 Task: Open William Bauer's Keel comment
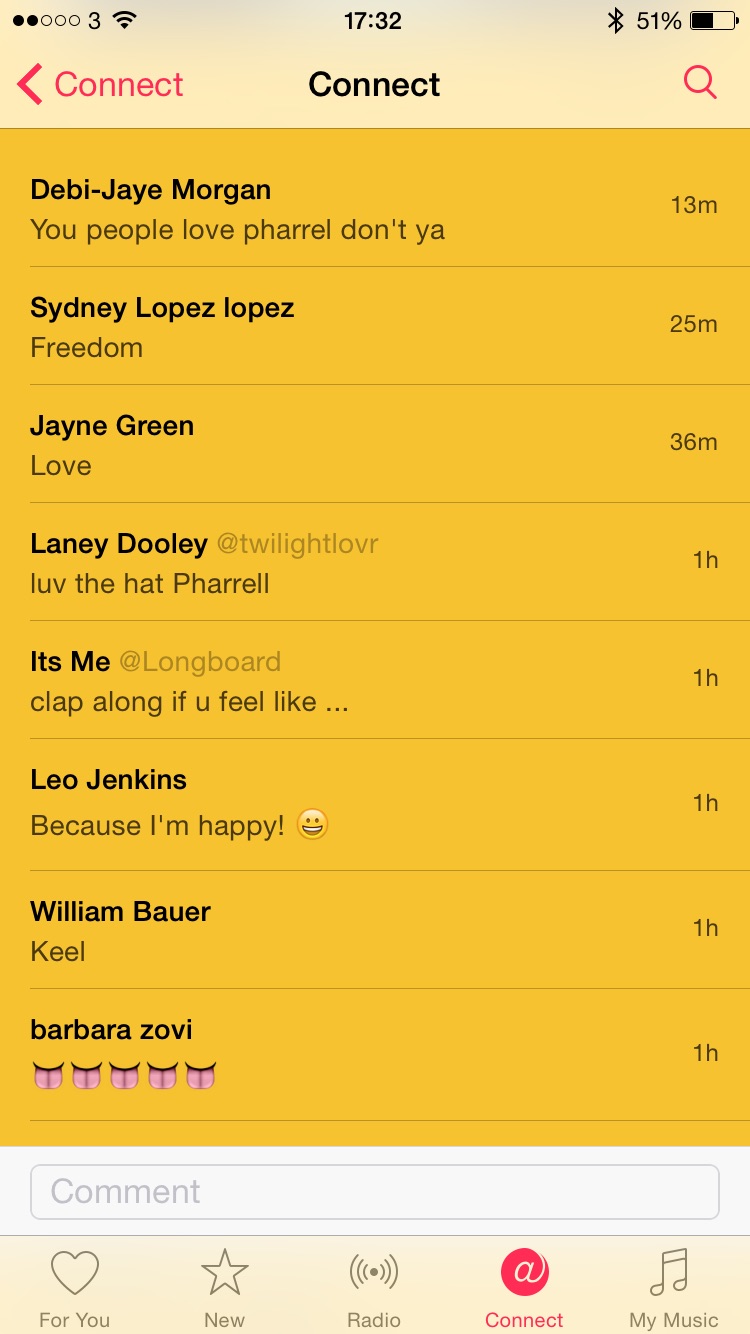375,930
